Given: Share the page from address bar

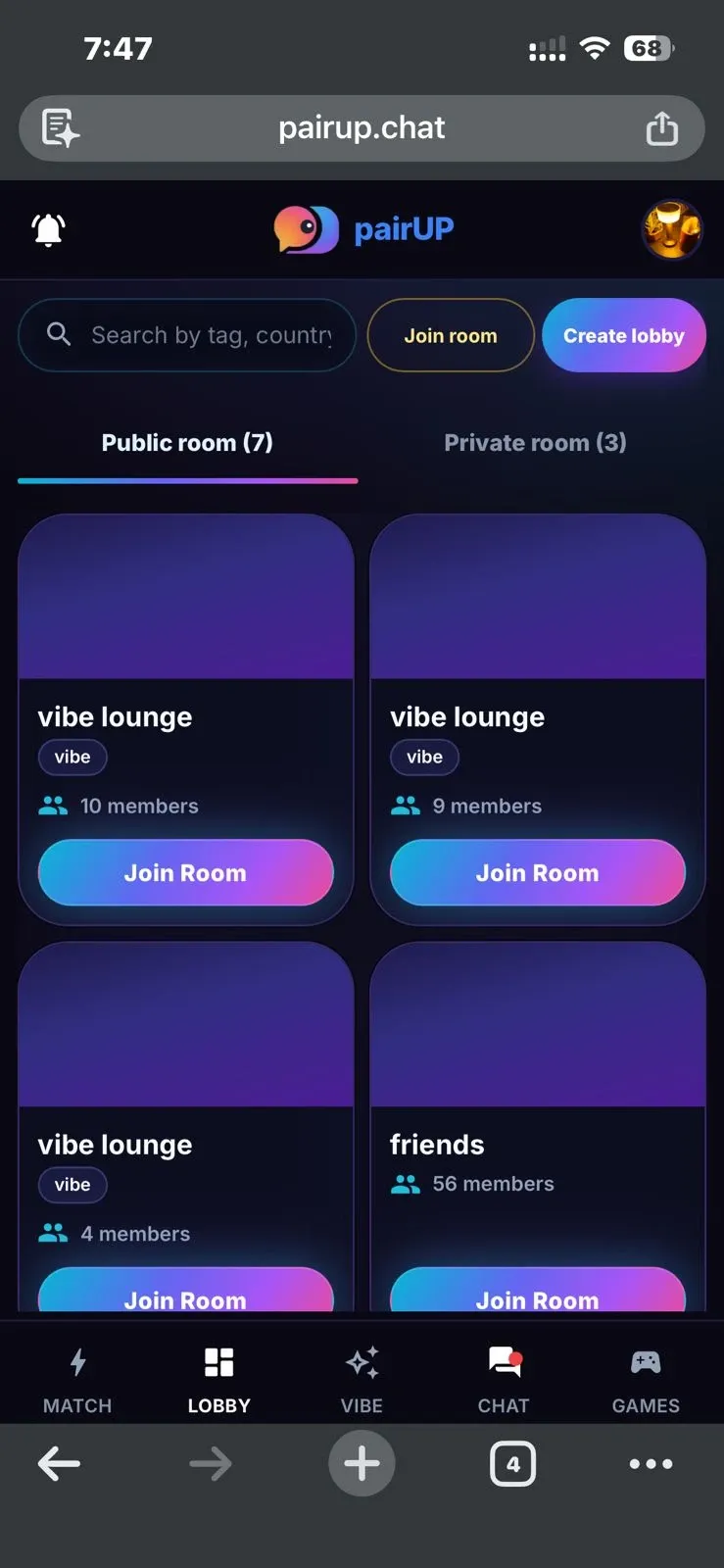Looking at the screenshot, I should point(662,128).
